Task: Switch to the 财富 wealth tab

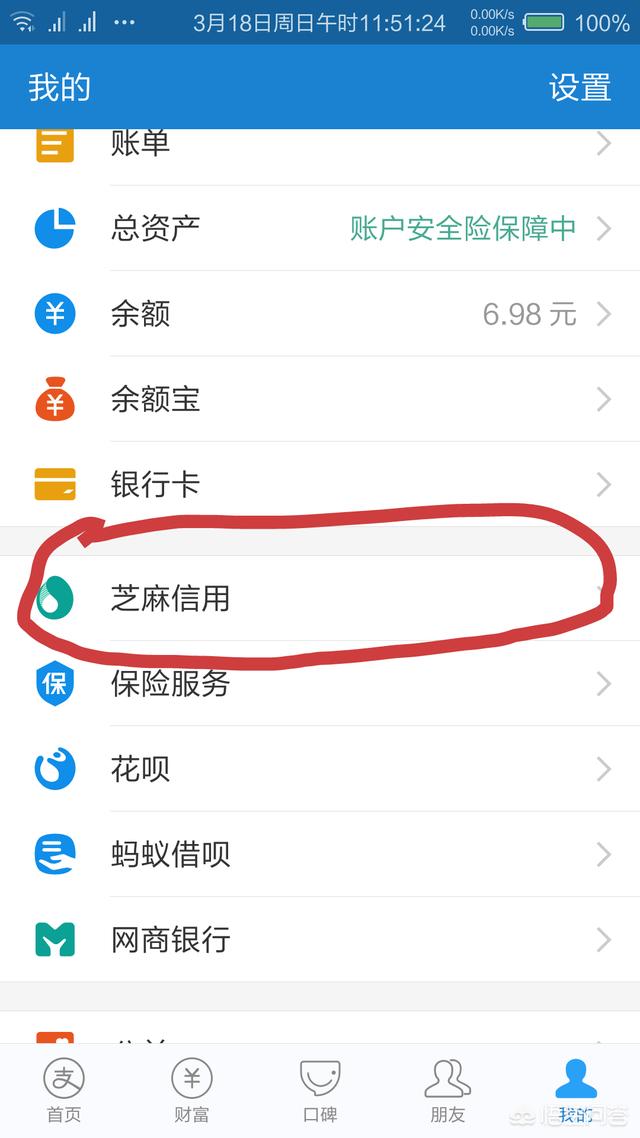Action: click(x=191, y=1091)
